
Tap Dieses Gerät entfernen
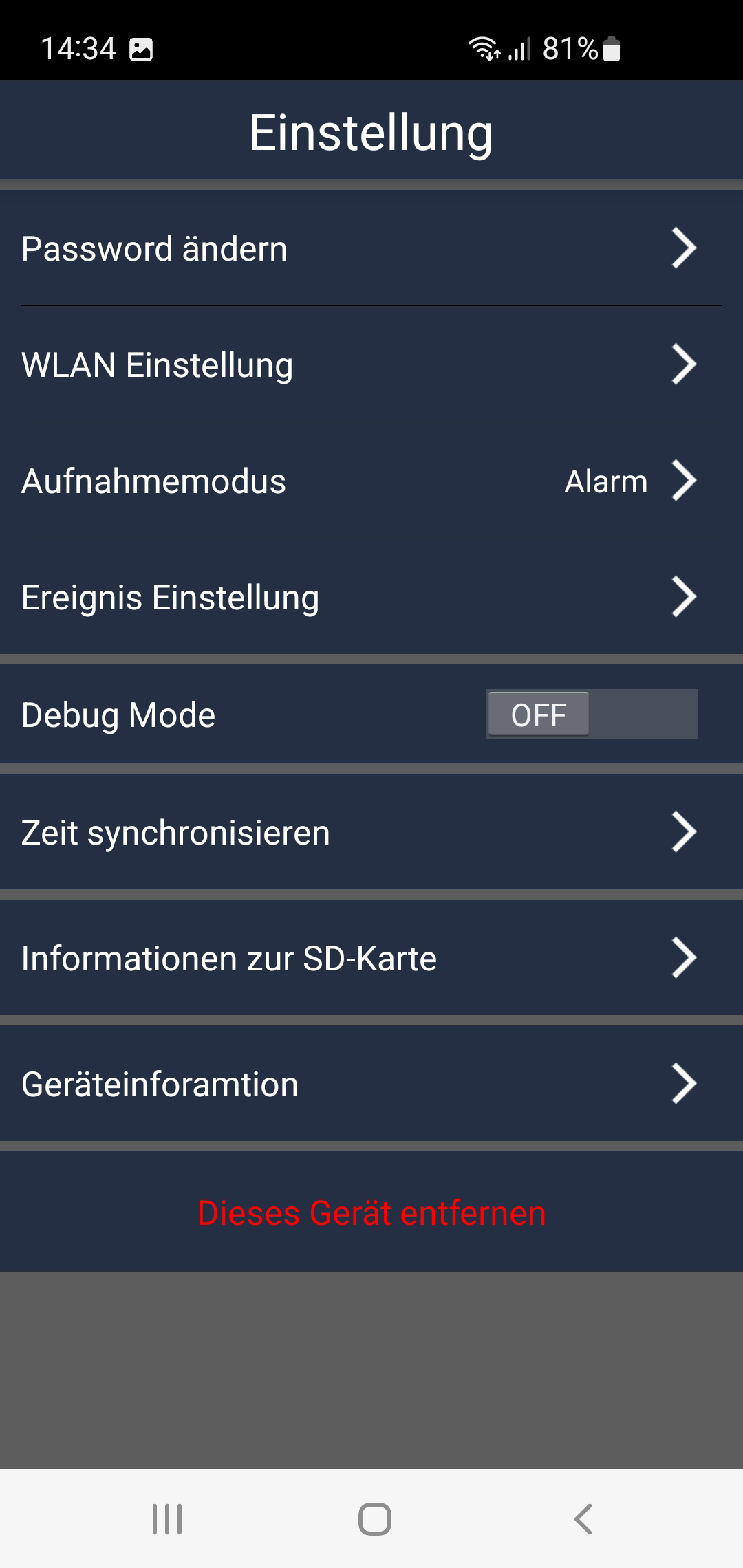tap(371, 1212)
